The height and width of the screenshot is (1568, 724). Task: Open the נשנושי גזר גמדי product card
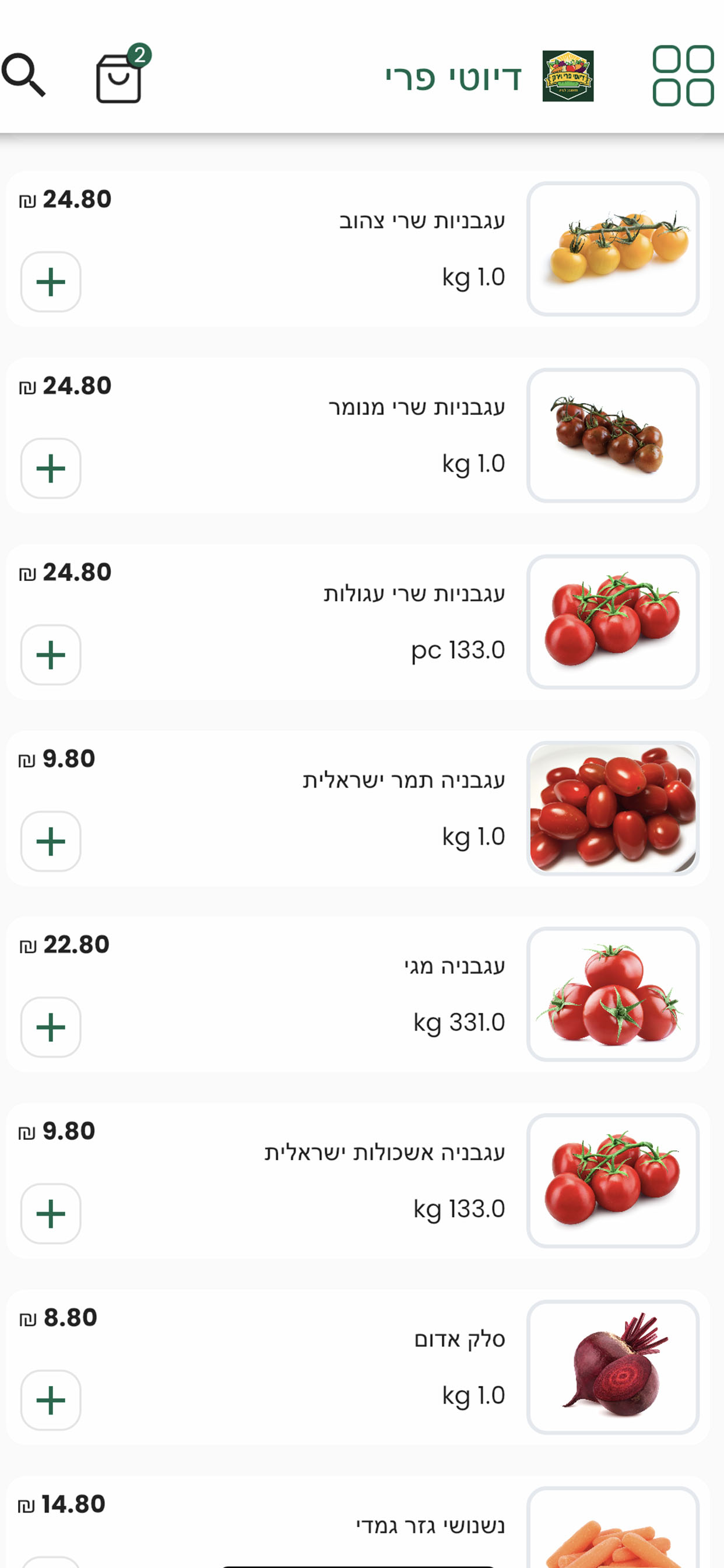coord(358,1522)
